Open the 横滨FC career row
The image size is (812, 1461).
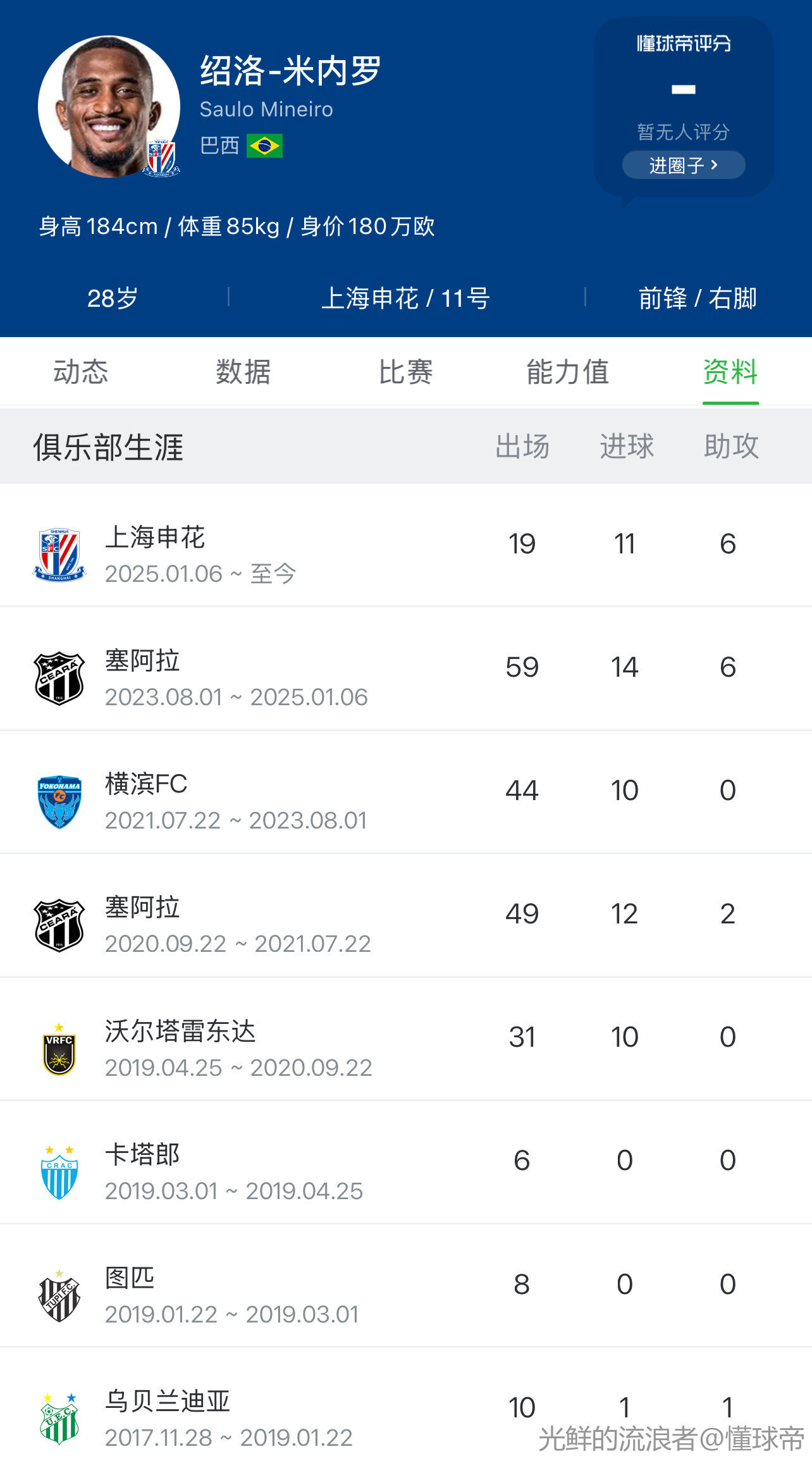pos(406,792)
